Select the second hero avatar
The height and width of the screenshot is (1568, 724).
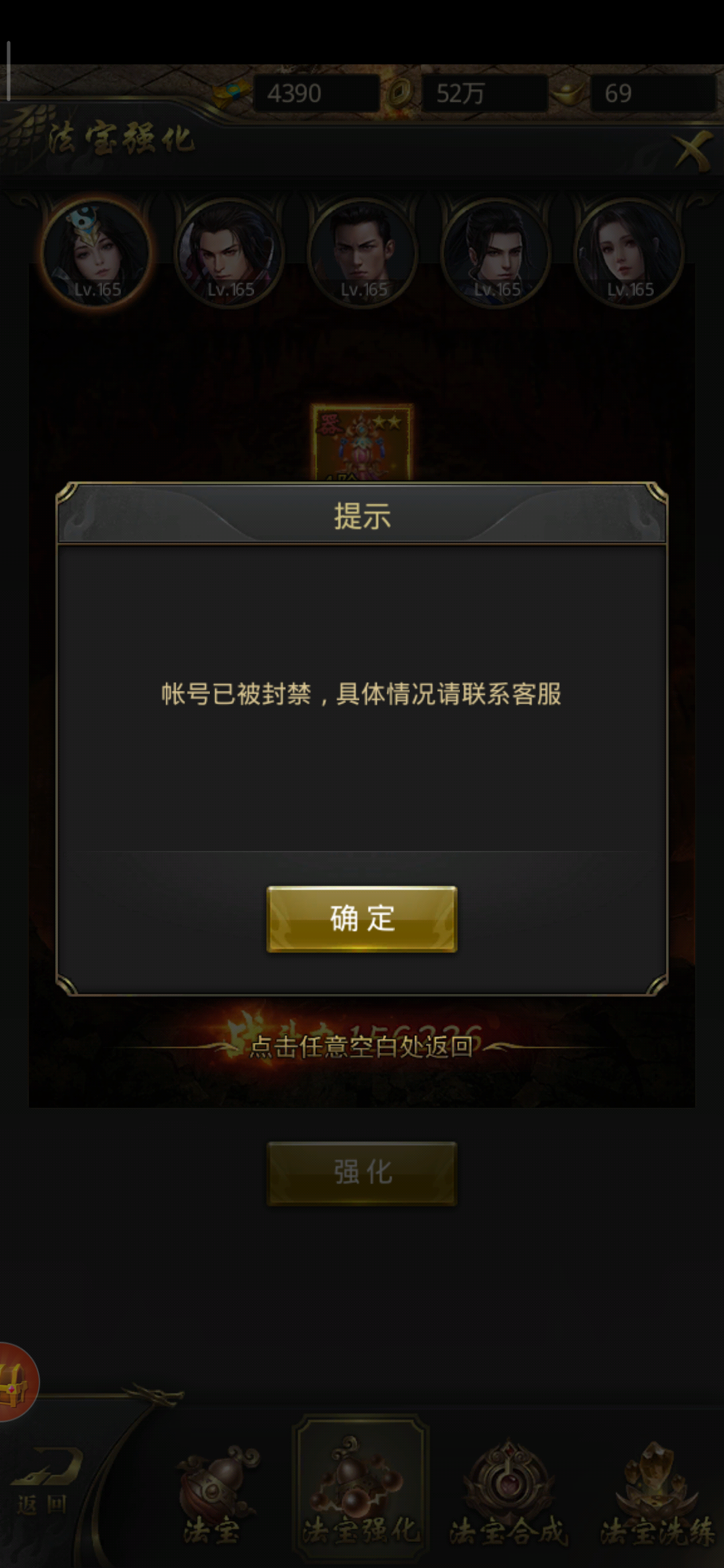pyautogui.click(x=230, y=254)
